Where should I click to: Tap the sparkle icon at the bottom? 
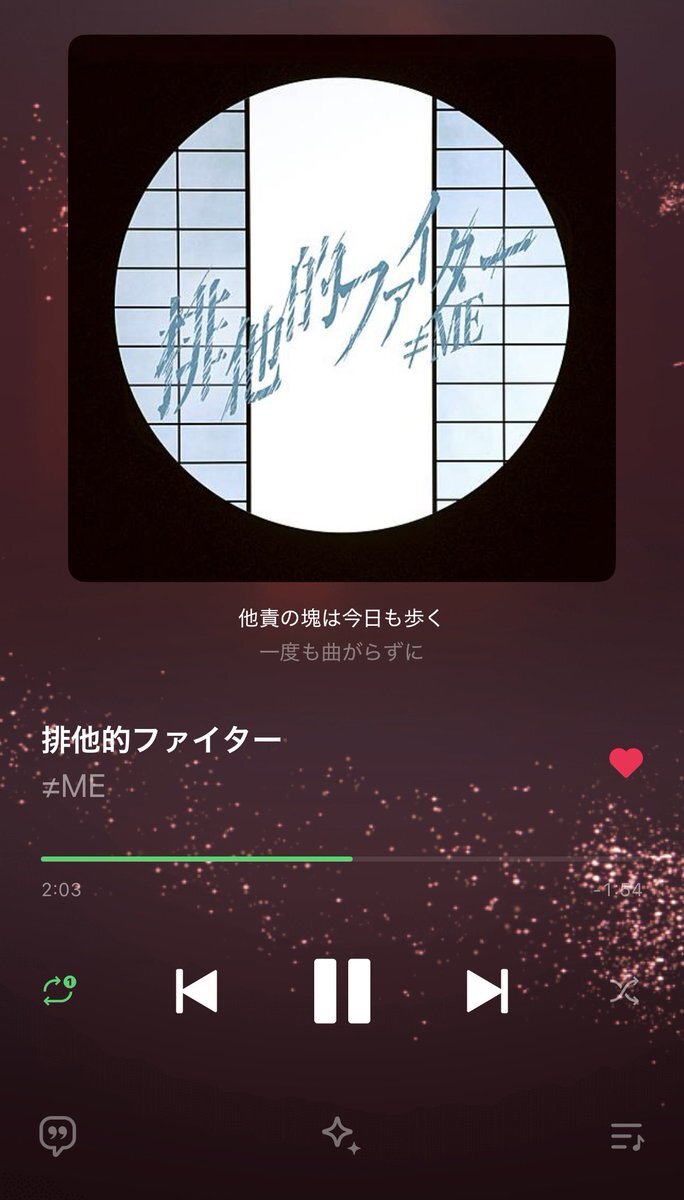340,1137
